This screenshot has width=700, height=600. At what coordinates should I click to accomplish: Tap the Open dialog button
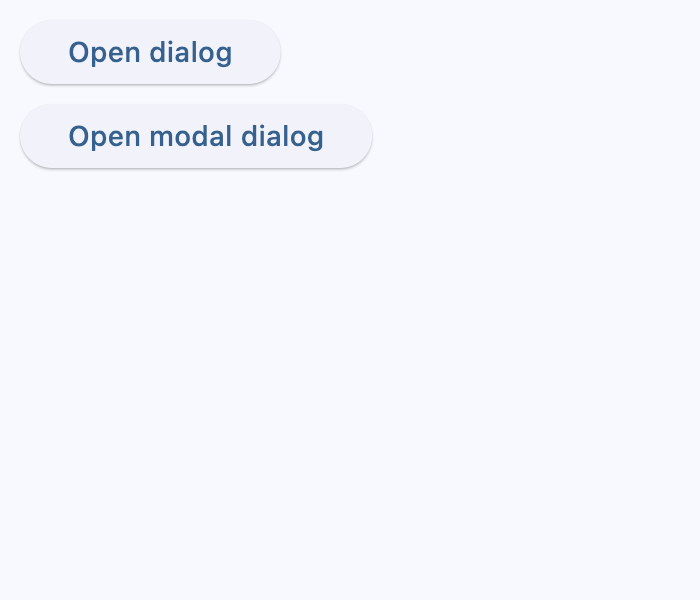(x=150, y=52)
